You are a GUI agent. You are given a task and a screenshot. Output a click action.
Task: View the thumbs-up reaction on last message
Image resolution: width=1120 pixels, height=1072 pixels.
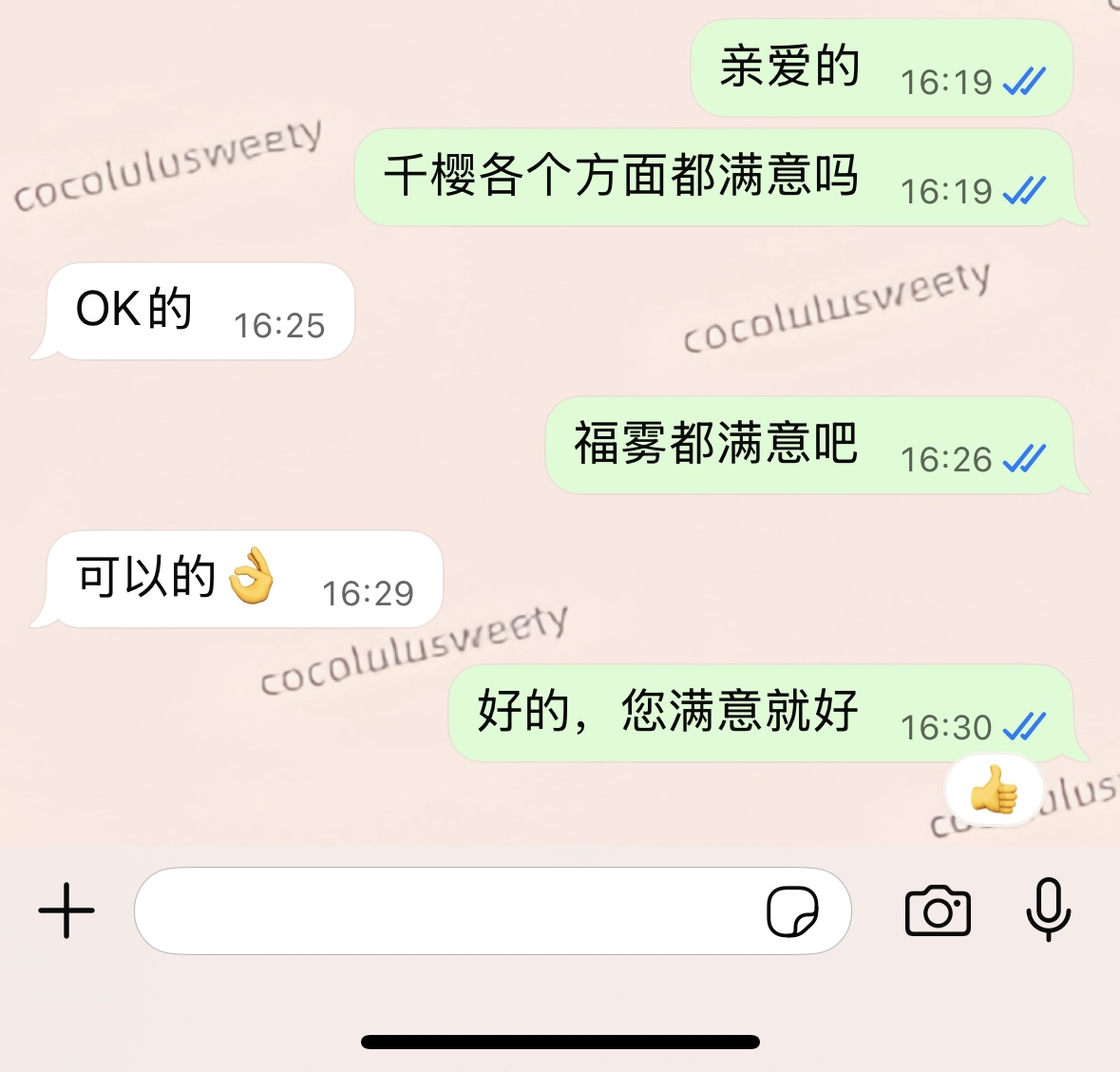point(994,791)
